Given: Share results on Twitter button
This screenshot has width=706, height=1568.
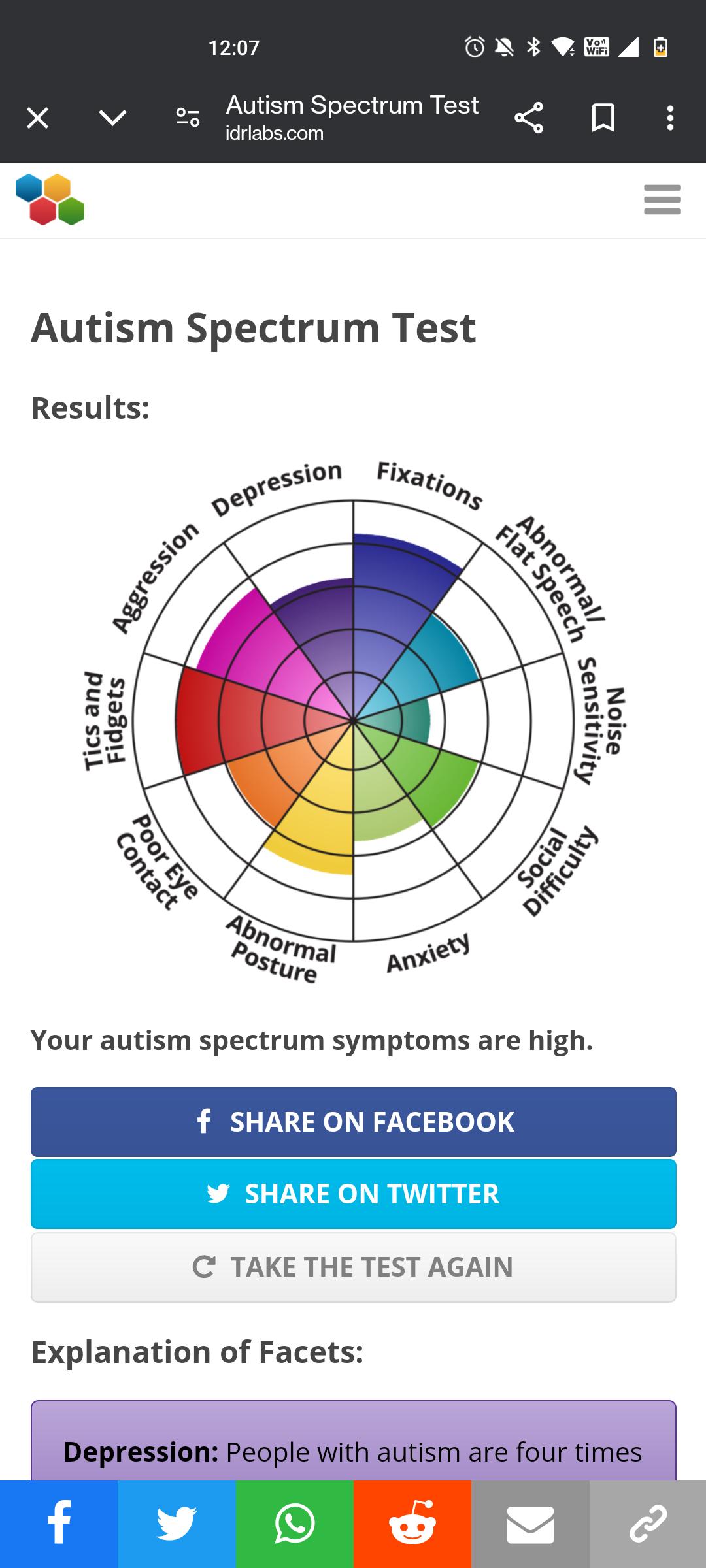Looking at the screenshot, I should (x=353, y=1194).
